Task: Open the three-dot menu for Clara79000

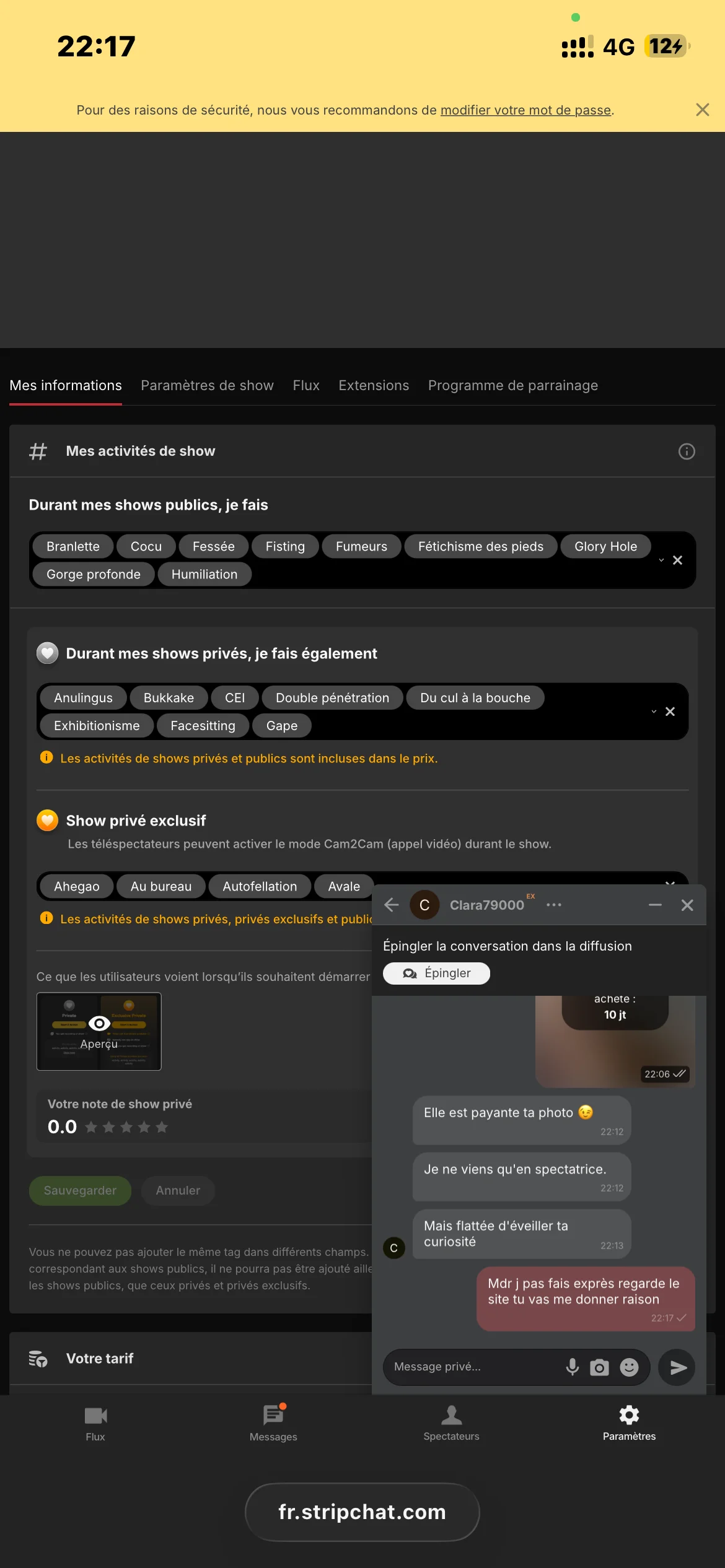Action: [x=554, y=905]
